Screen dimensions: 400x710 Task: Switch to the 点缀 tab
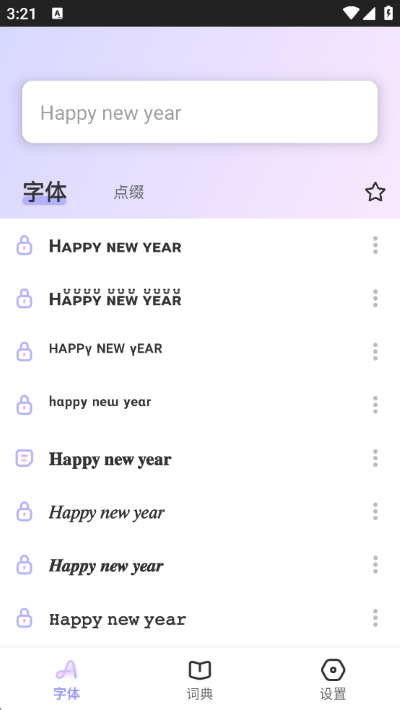coord(129,192)
